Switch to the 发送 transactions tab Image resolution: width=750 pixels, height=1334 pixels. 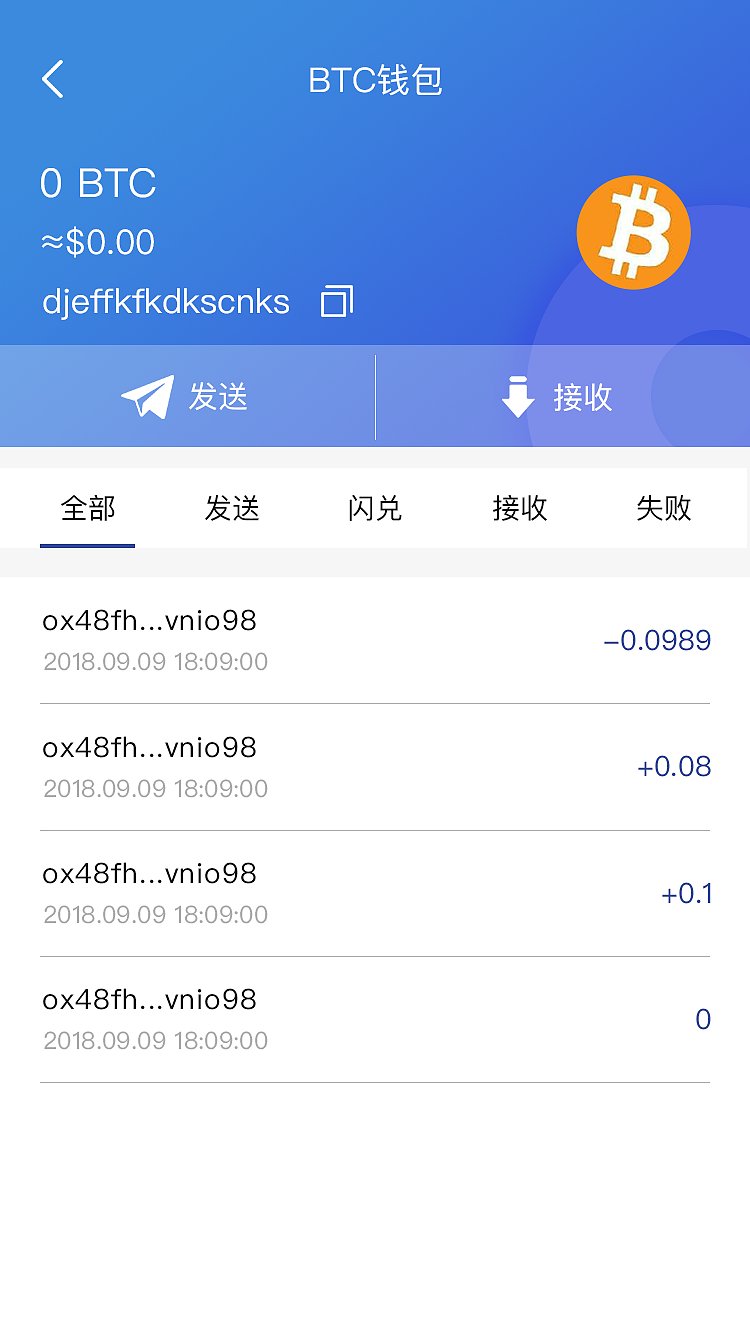click(231, 508)
